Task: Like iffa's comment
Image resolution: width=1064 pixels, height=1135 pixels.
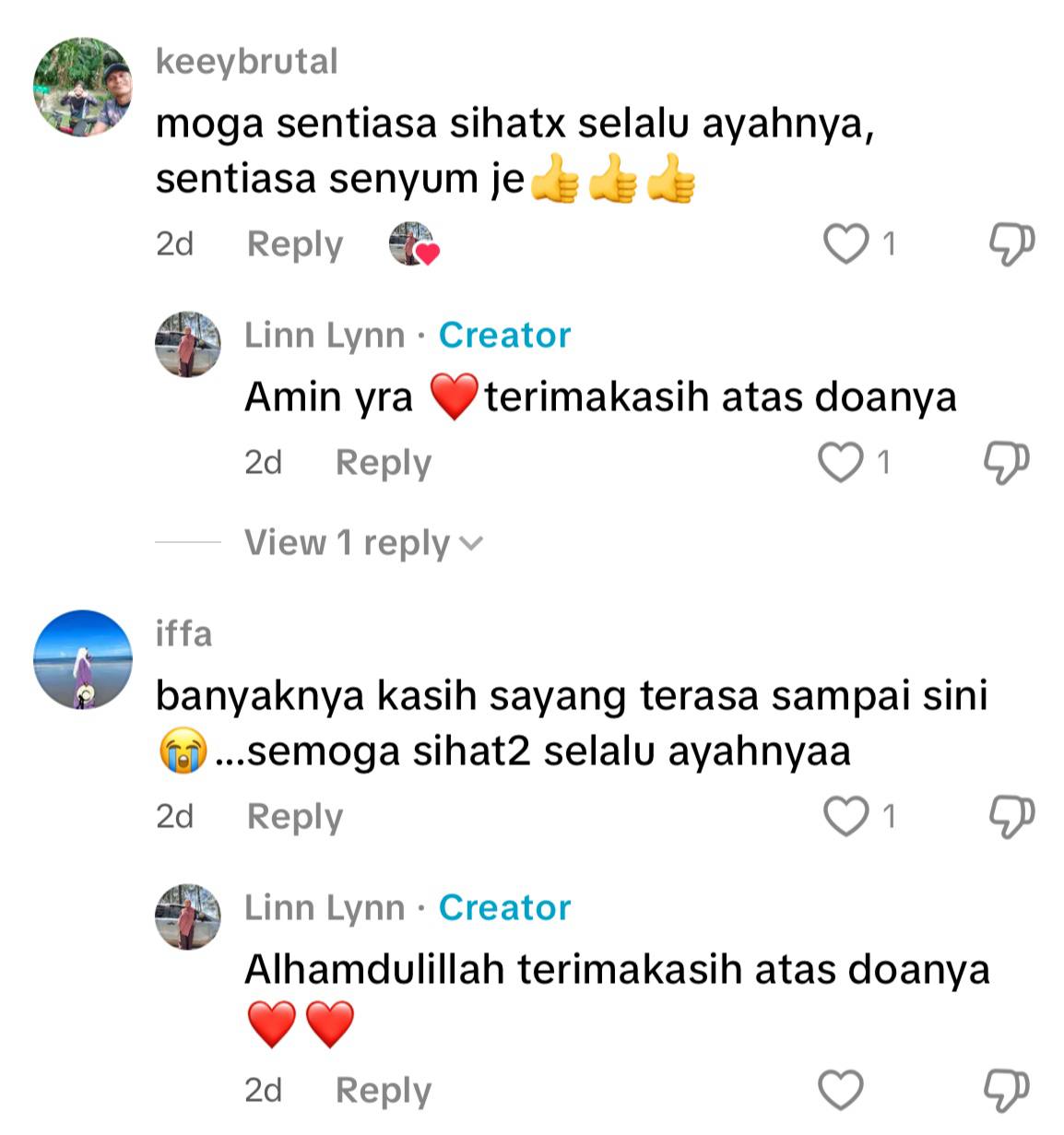Action: click(845, 816)
